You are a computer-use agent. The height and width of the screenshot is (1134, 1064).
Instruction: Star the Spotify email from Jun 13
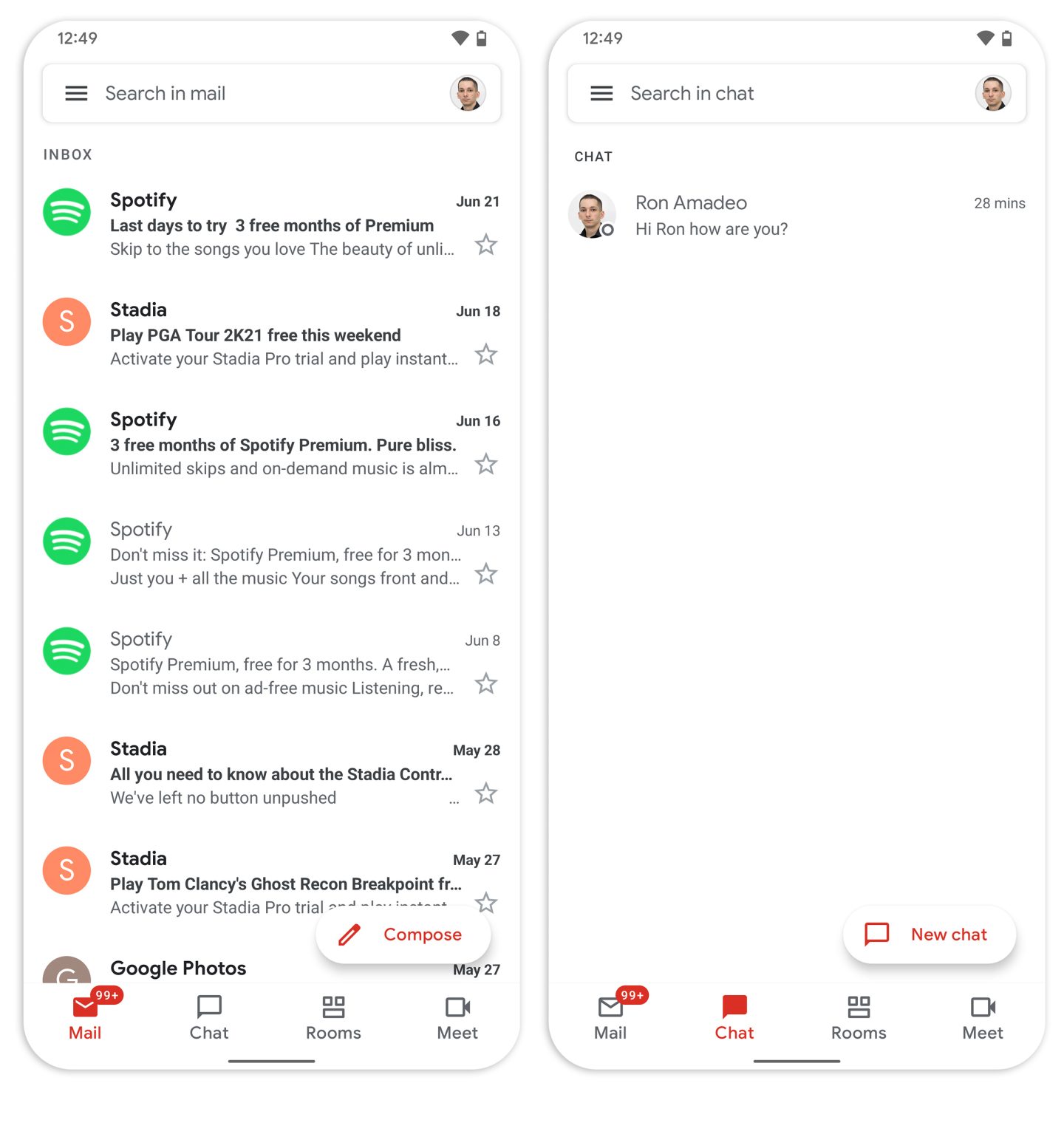485,574
